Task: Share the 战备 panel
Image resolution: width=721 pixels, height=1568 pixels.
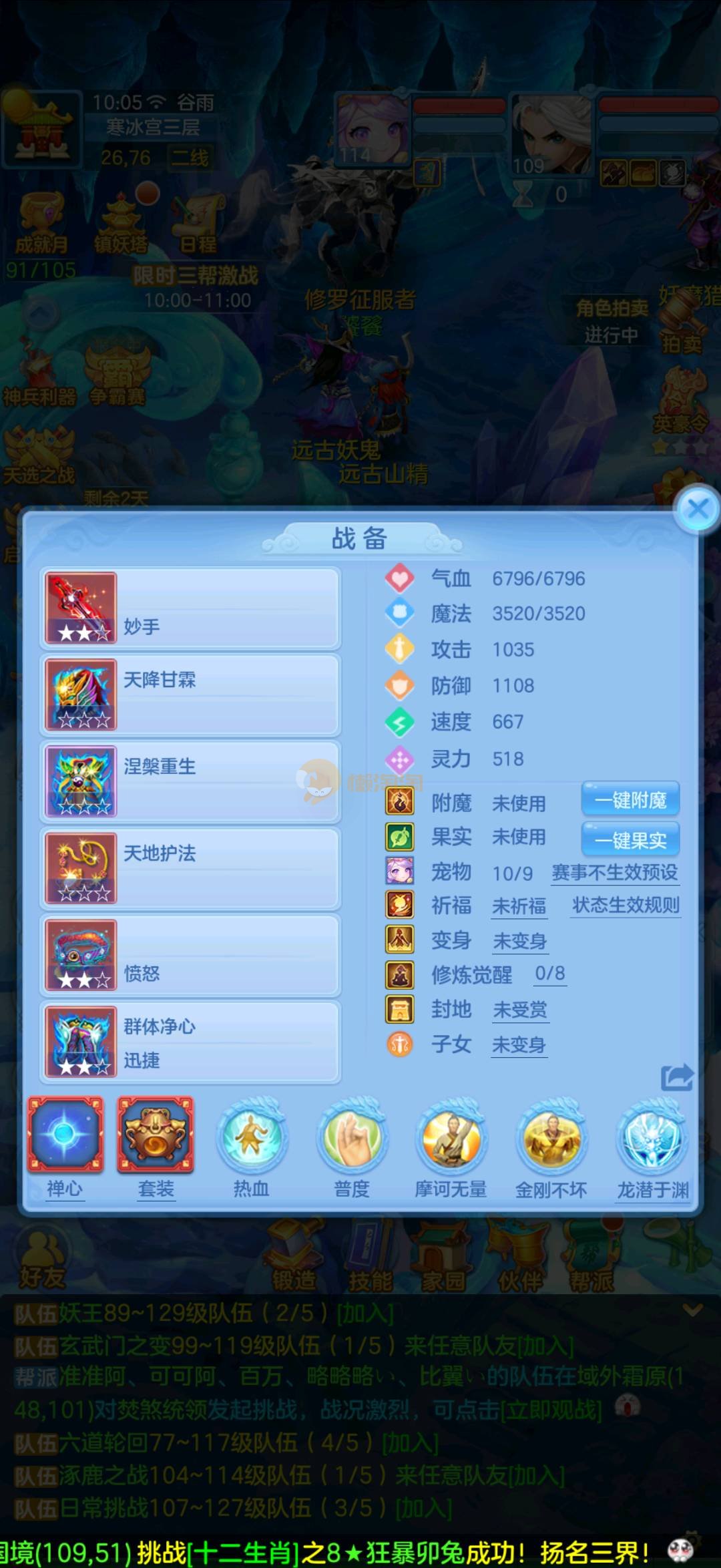Action: point(677,1077)
